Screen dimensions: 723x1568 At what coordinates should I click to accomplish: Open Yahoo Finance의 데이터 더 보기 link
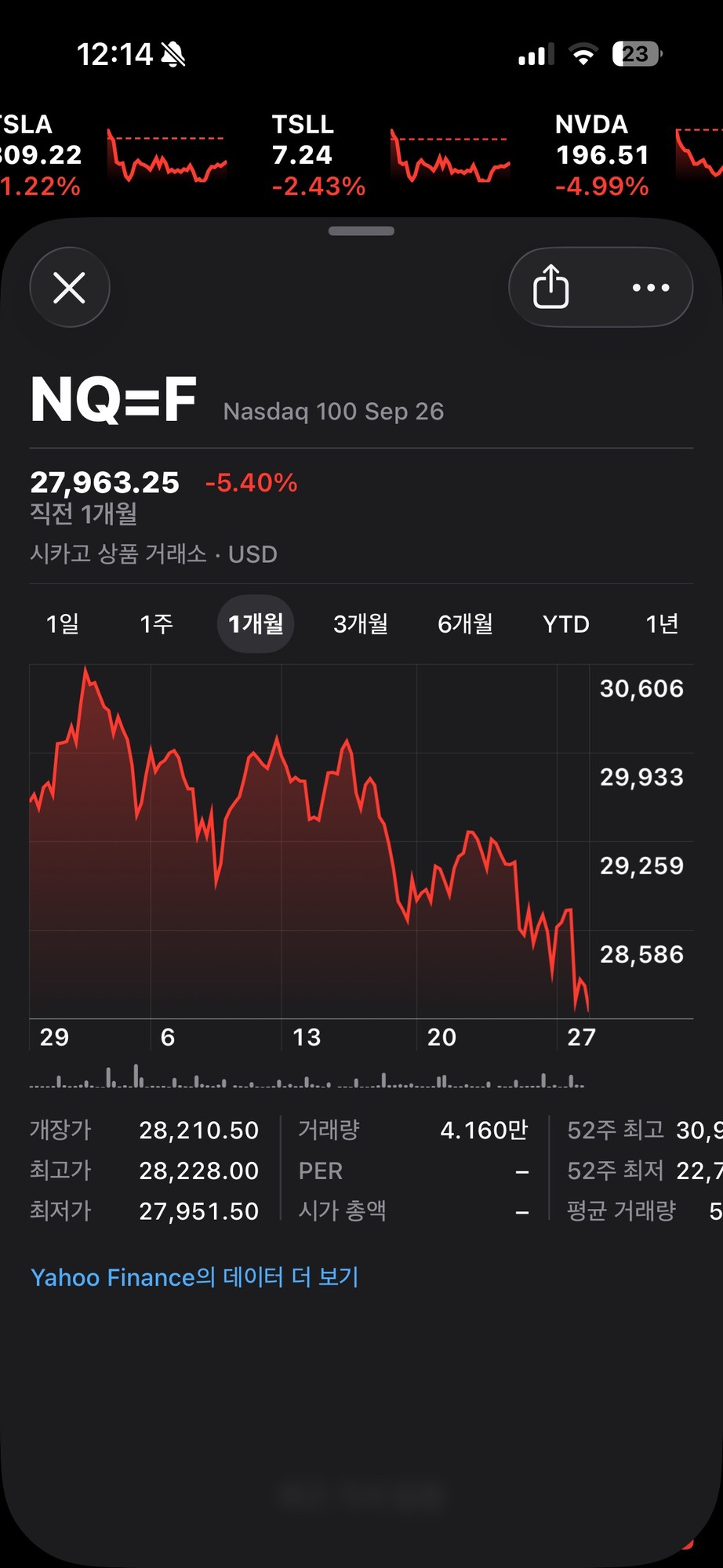click(194, 1277)
